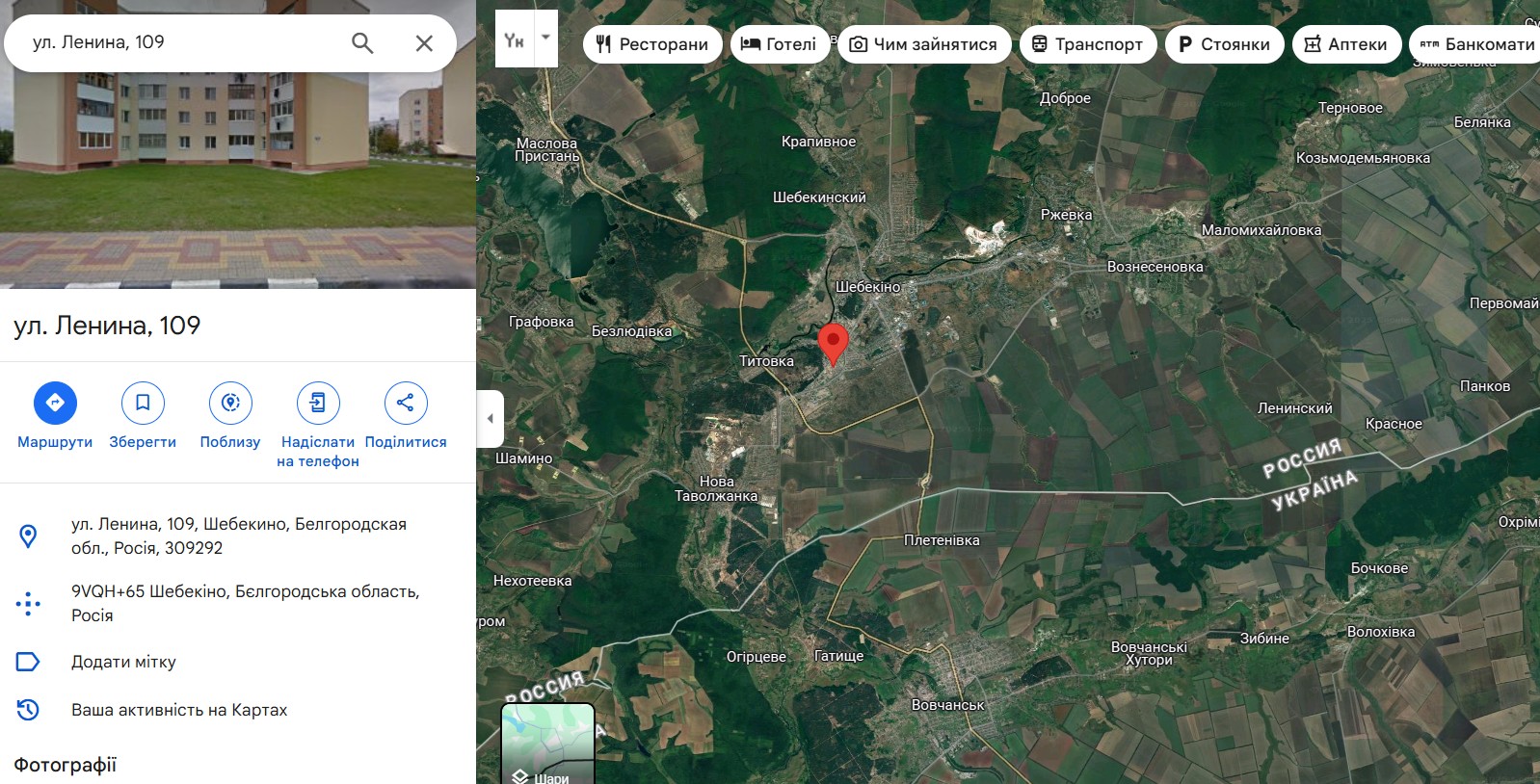
Task: Open the Шари map layers thumbnail
Action: coord(547,744)
